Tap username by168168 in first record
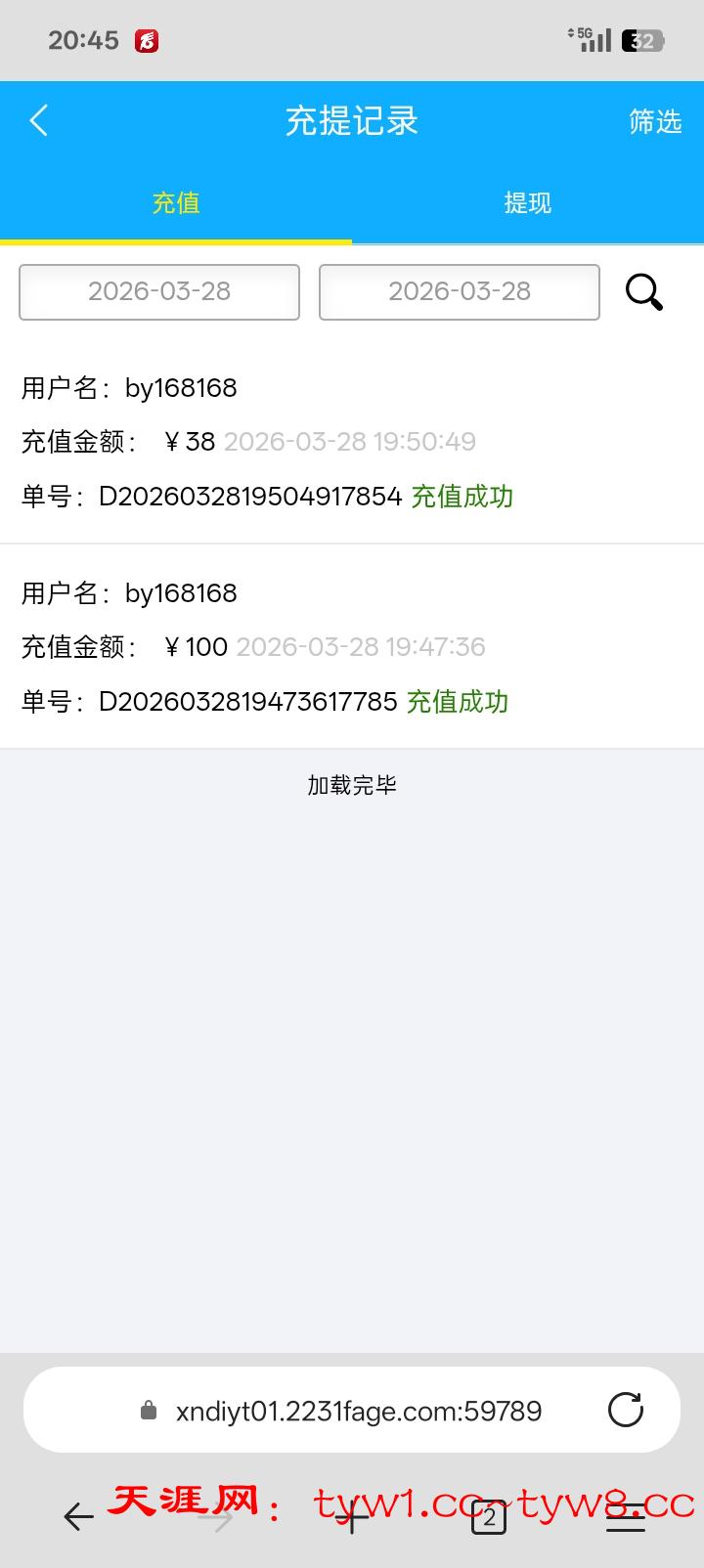This screenshot has width=704, height=1568. click(x=181, y=387)
